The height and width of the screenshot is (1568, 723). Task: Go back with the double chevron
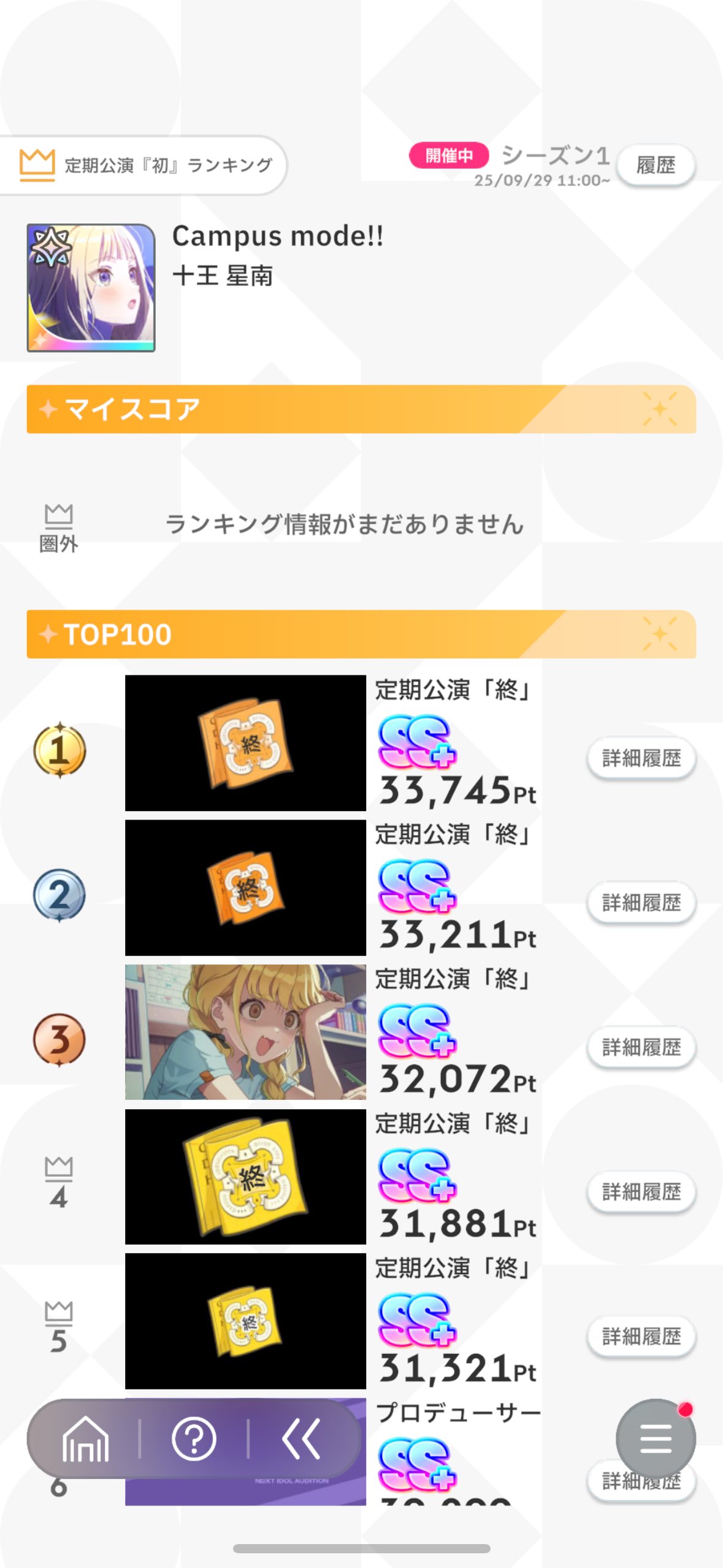(300, 1439)
